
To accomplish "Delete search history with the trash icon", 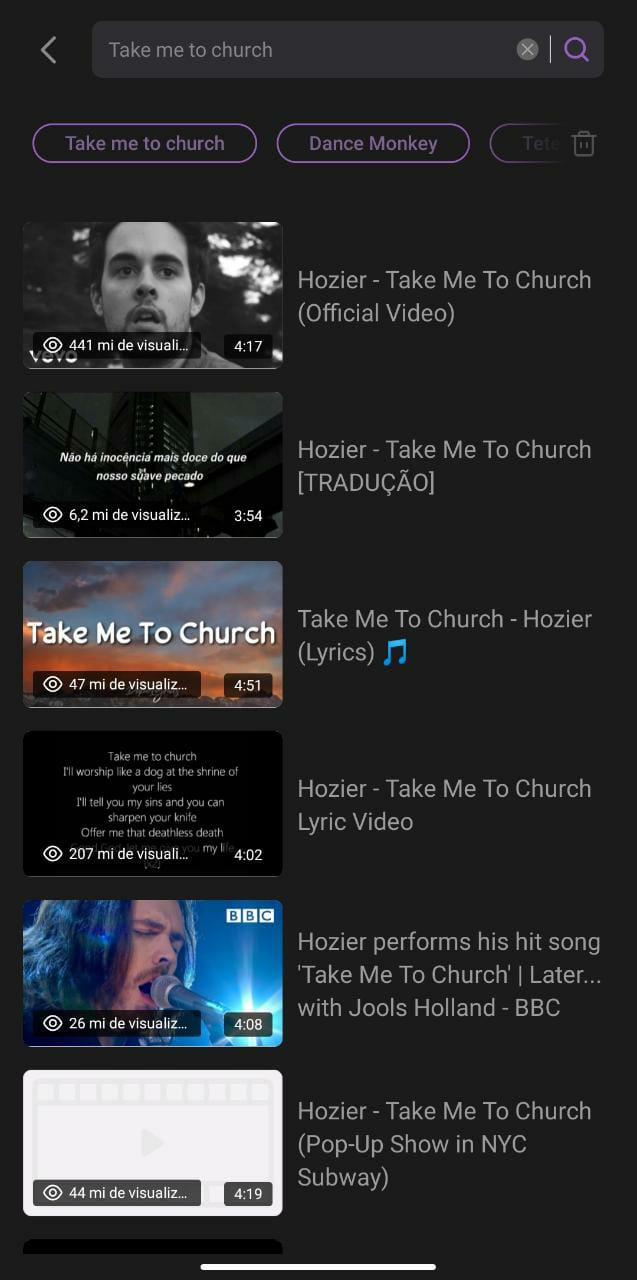I will pos(584,144).
